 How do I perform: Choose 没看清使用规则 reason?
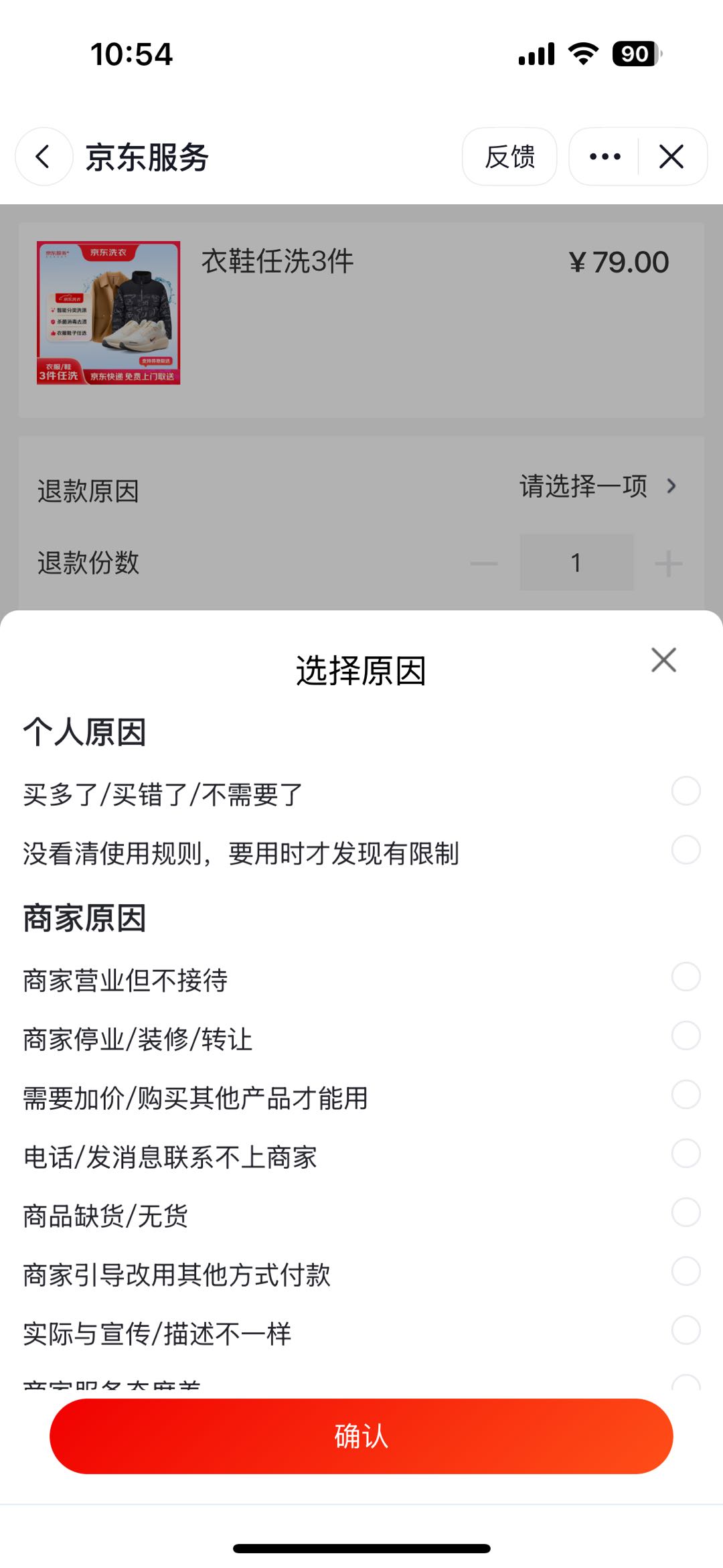686,850
